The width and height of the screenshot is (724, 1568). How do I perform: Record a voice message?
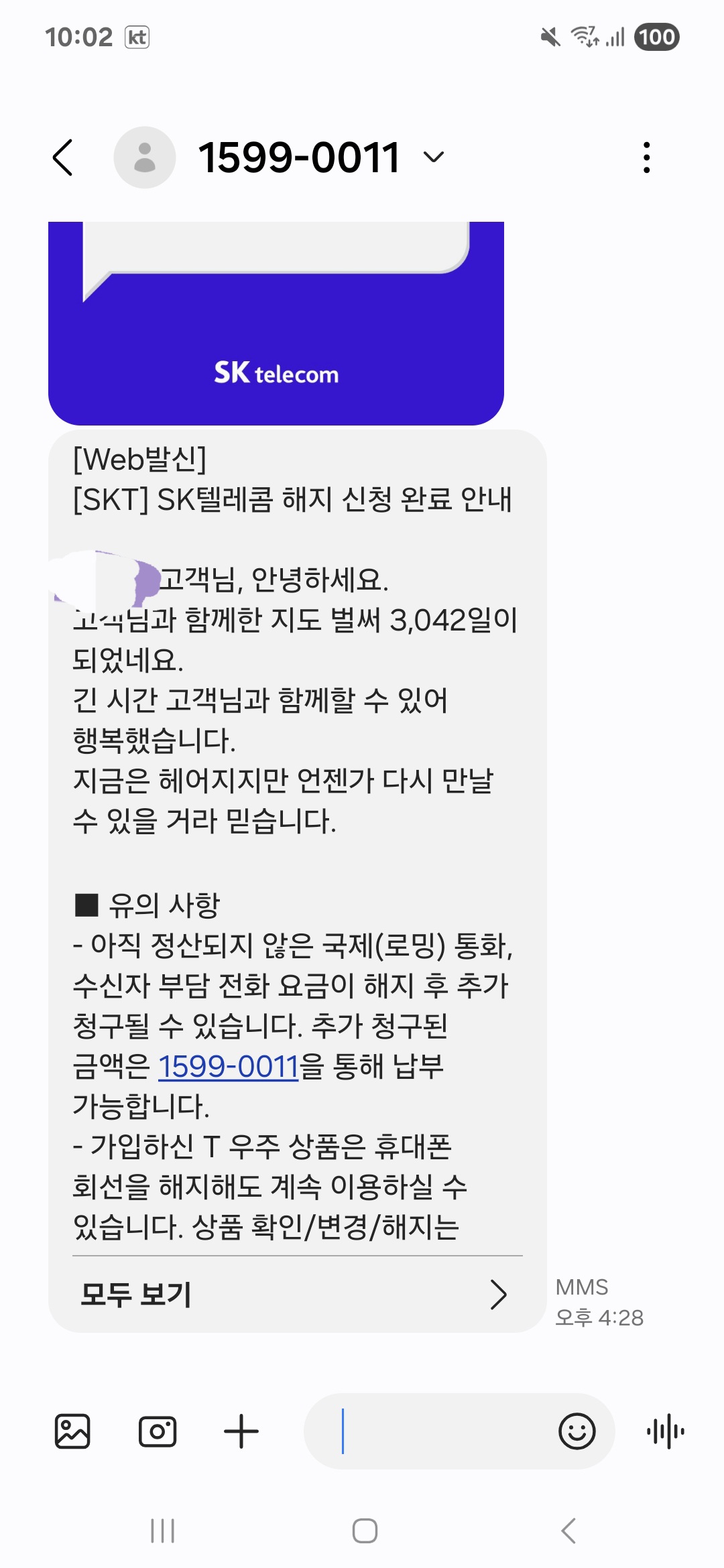pyautogui.click(x=666, y=1431)
